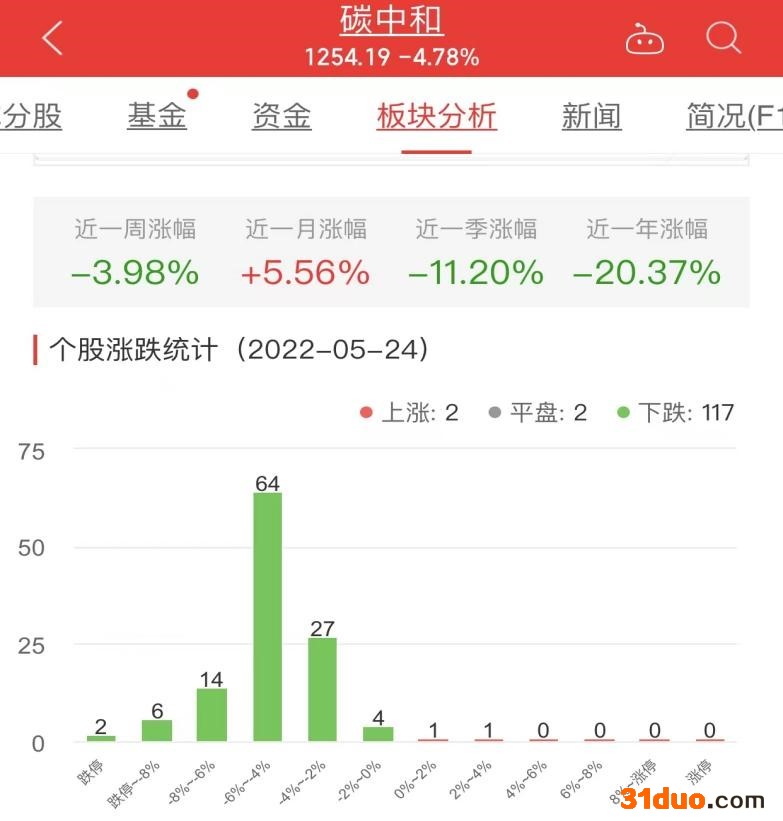Screen dimensions: 783x821
Task: Switch to the 成分股 tab
Action: (30, 116)
